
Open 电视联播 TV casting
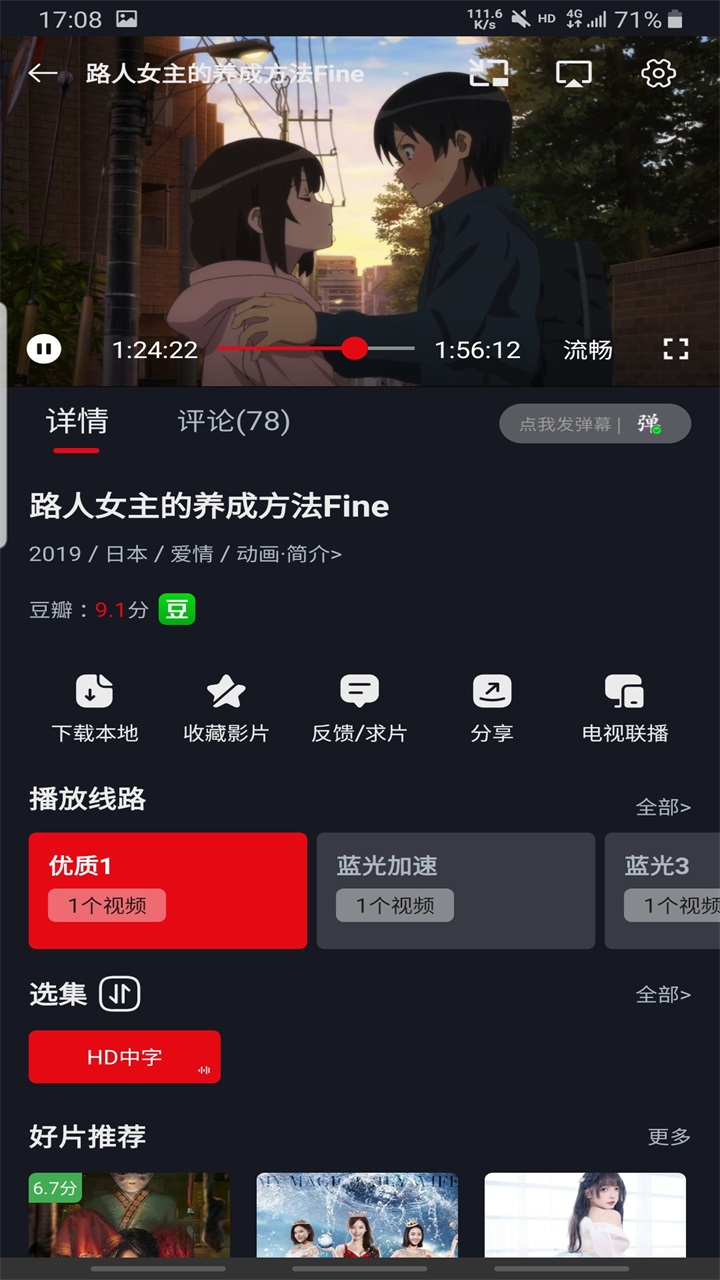[x=625, y=707]
